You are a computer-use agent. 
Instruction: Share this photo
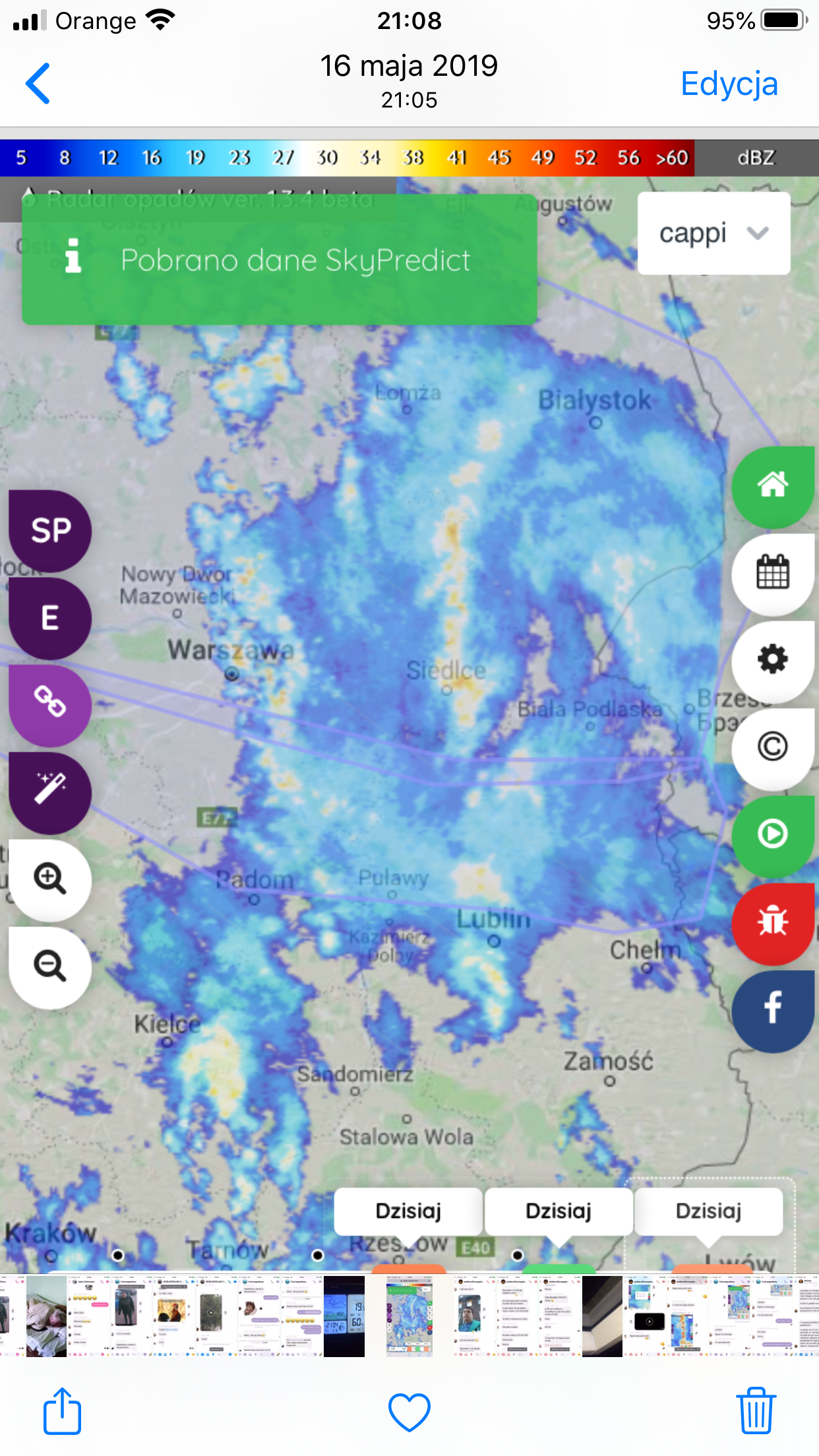click(x=62, y=1412)
